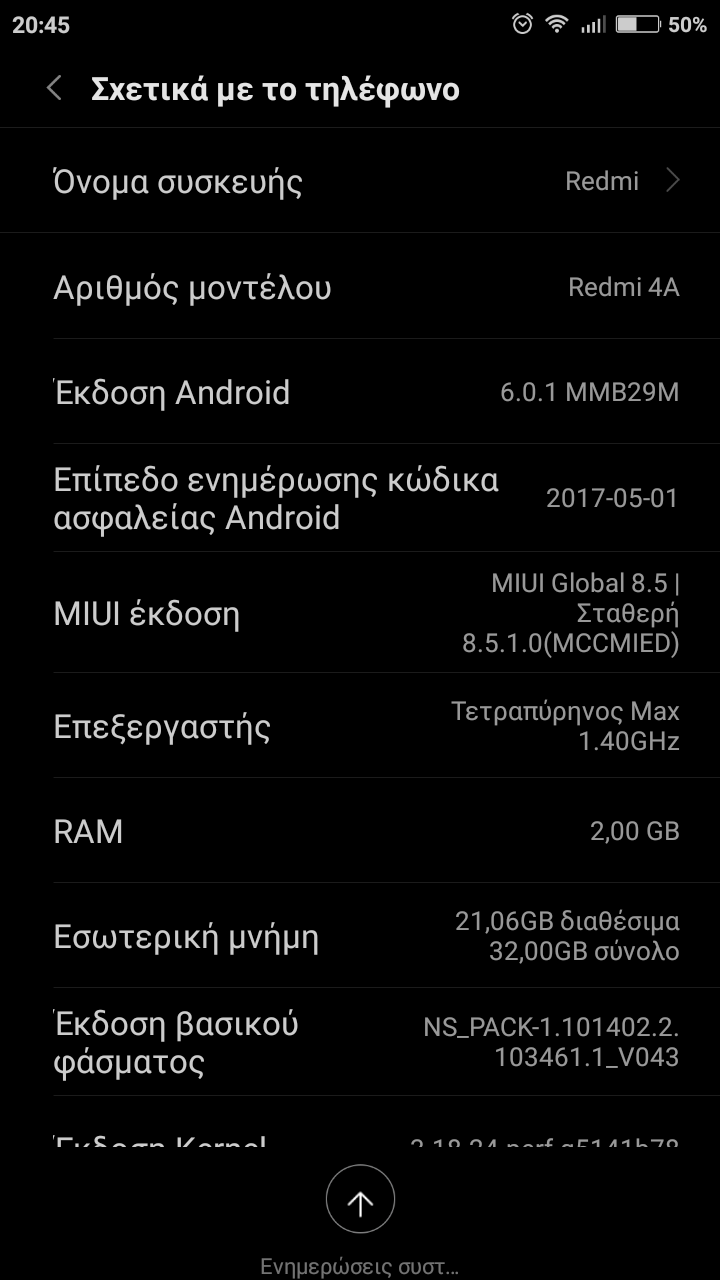Tap the Έκδοση Android row
720x1280 pixels.
360,392
